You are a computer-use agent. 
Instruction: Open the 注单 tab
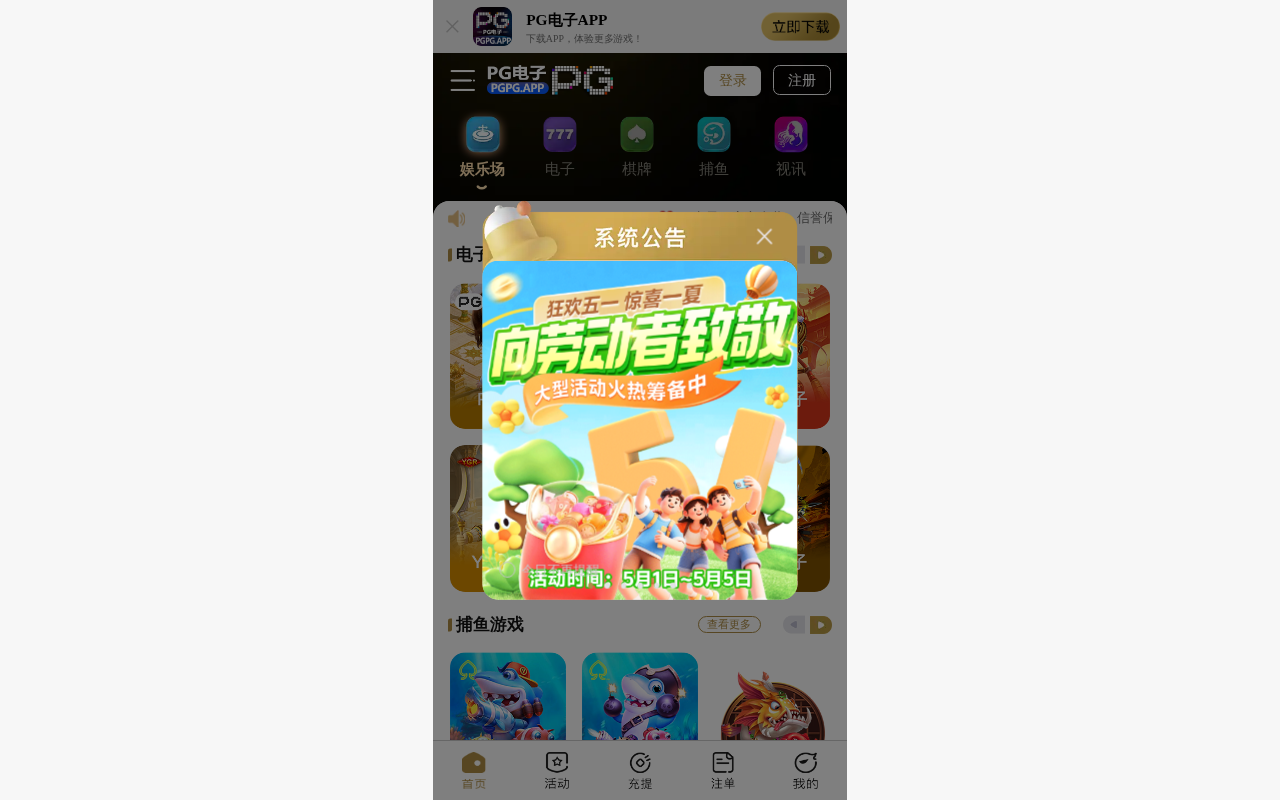click(x=723, y=771)
